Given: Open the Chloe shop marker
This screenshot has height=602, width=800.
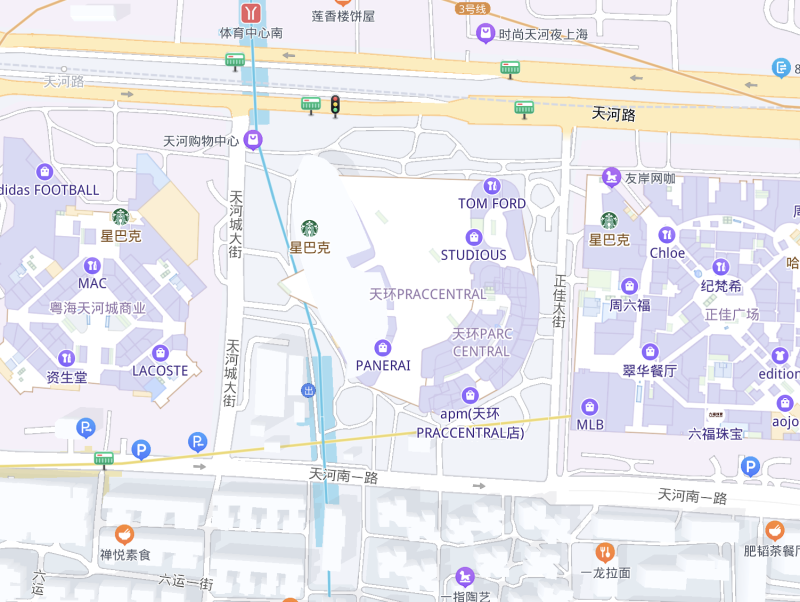Looking at the screenshot, I should point(667,235).
